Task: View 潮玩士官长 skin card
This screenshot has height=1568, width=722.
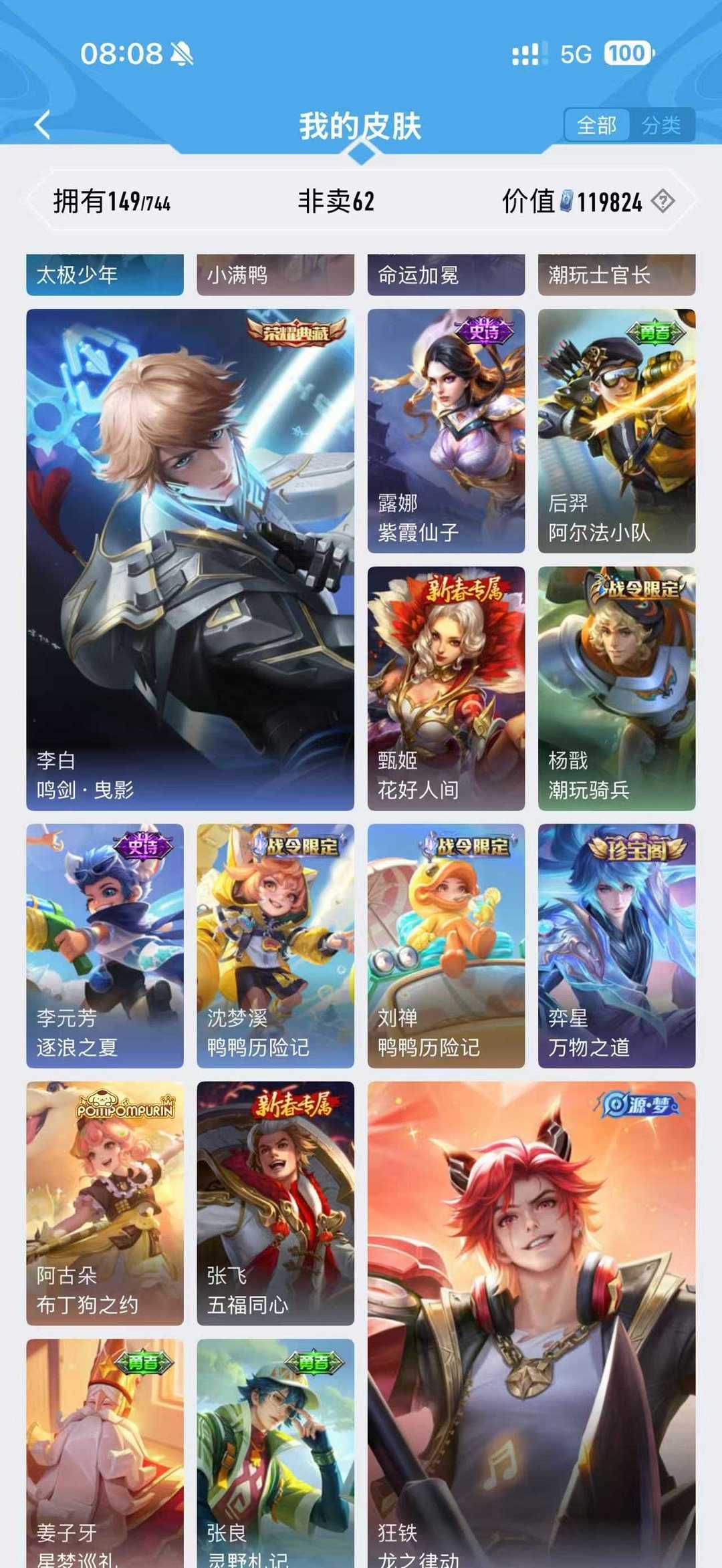Action: tap(616, 275)
